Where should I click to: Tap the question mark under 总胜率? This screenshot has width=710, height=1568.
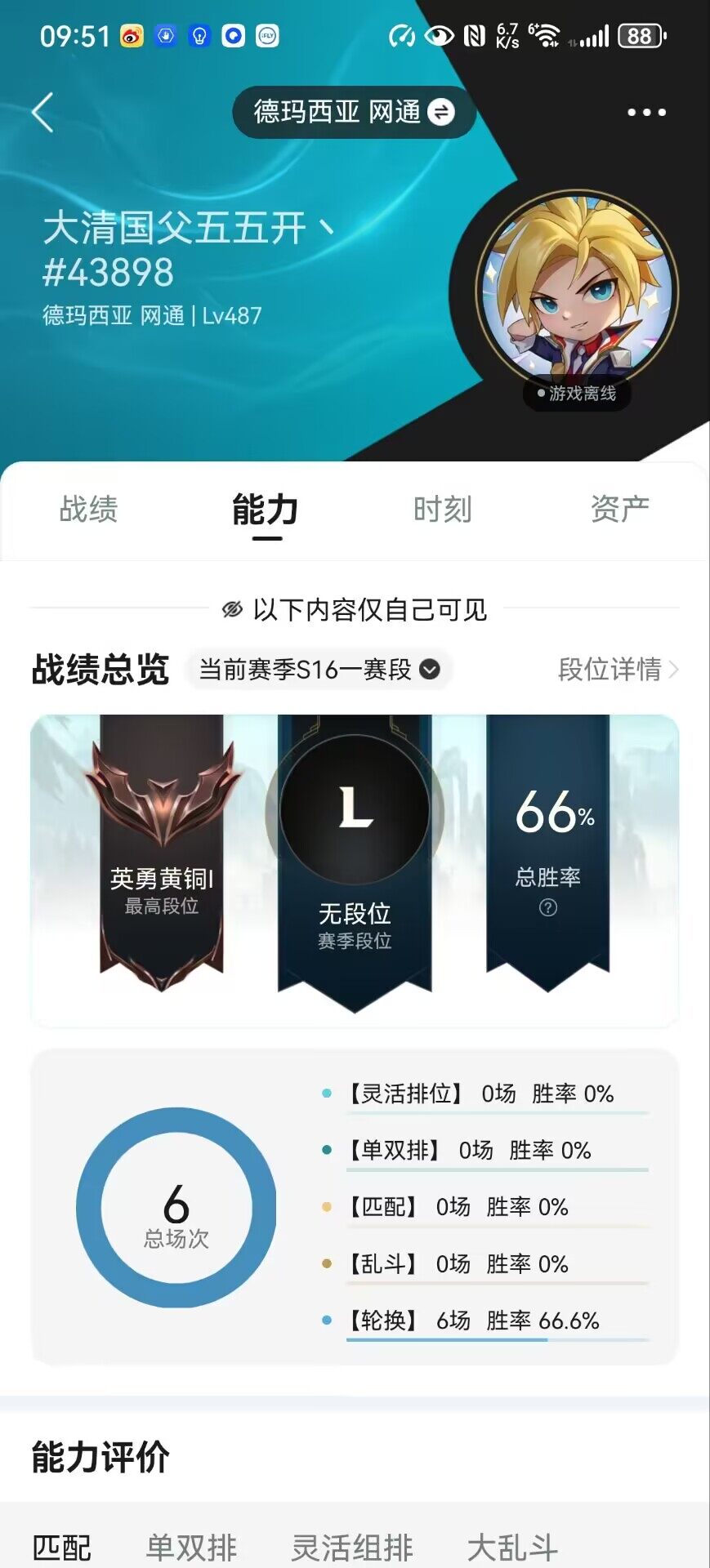548,907
